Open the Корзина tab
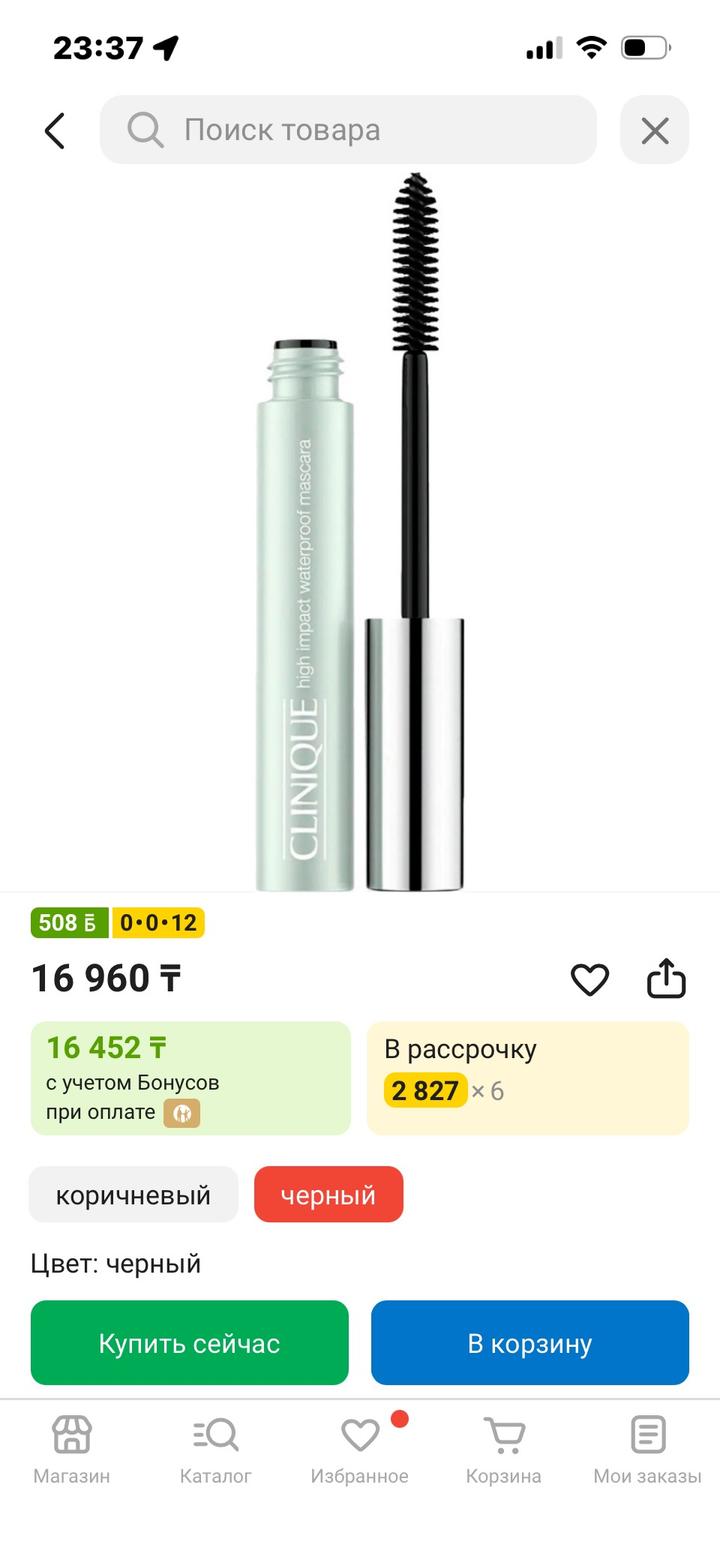This screenshot has width=720, height=1559. (x=503, y=1449)
